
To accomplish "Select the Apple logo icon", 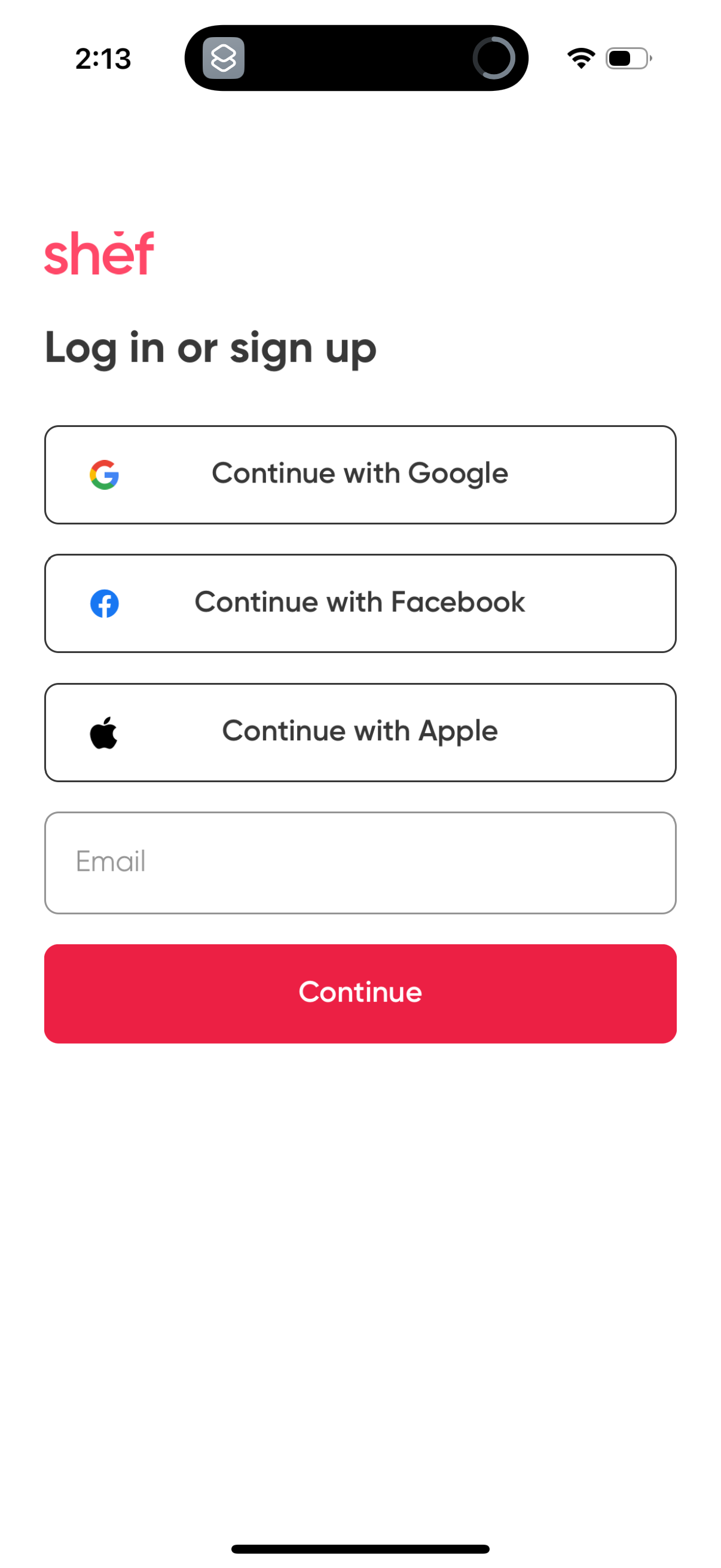I will (x=104, y=732).
